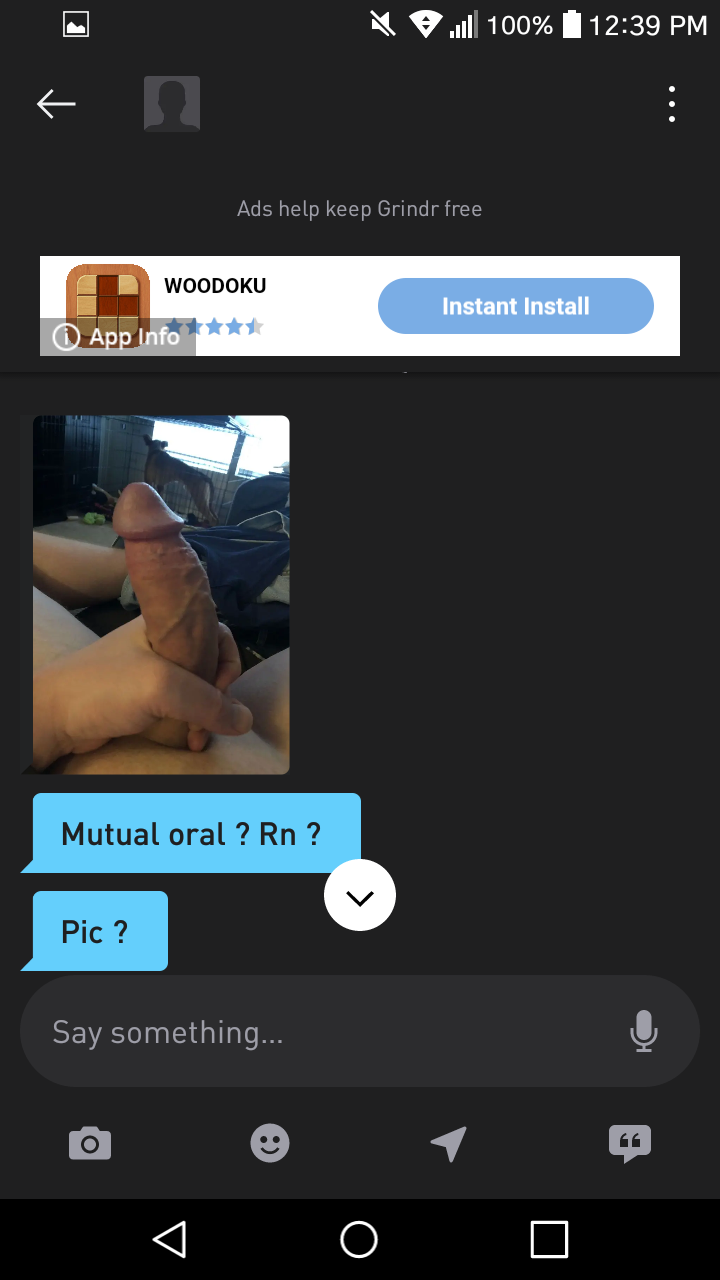The width and height of the screenshot is (720, 1280).
Task: Open the received photo message
Action: [161, 595]
